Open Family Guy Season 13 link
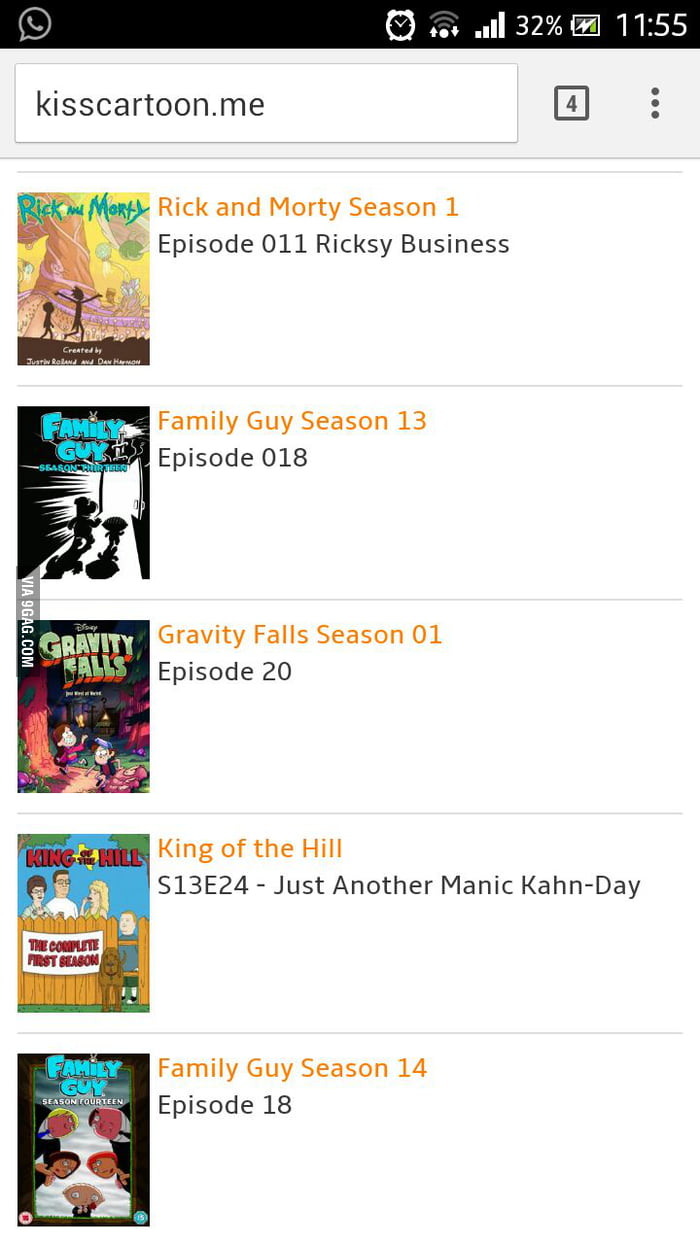This screenshot has width=700, height=1244. pos(291,421)
